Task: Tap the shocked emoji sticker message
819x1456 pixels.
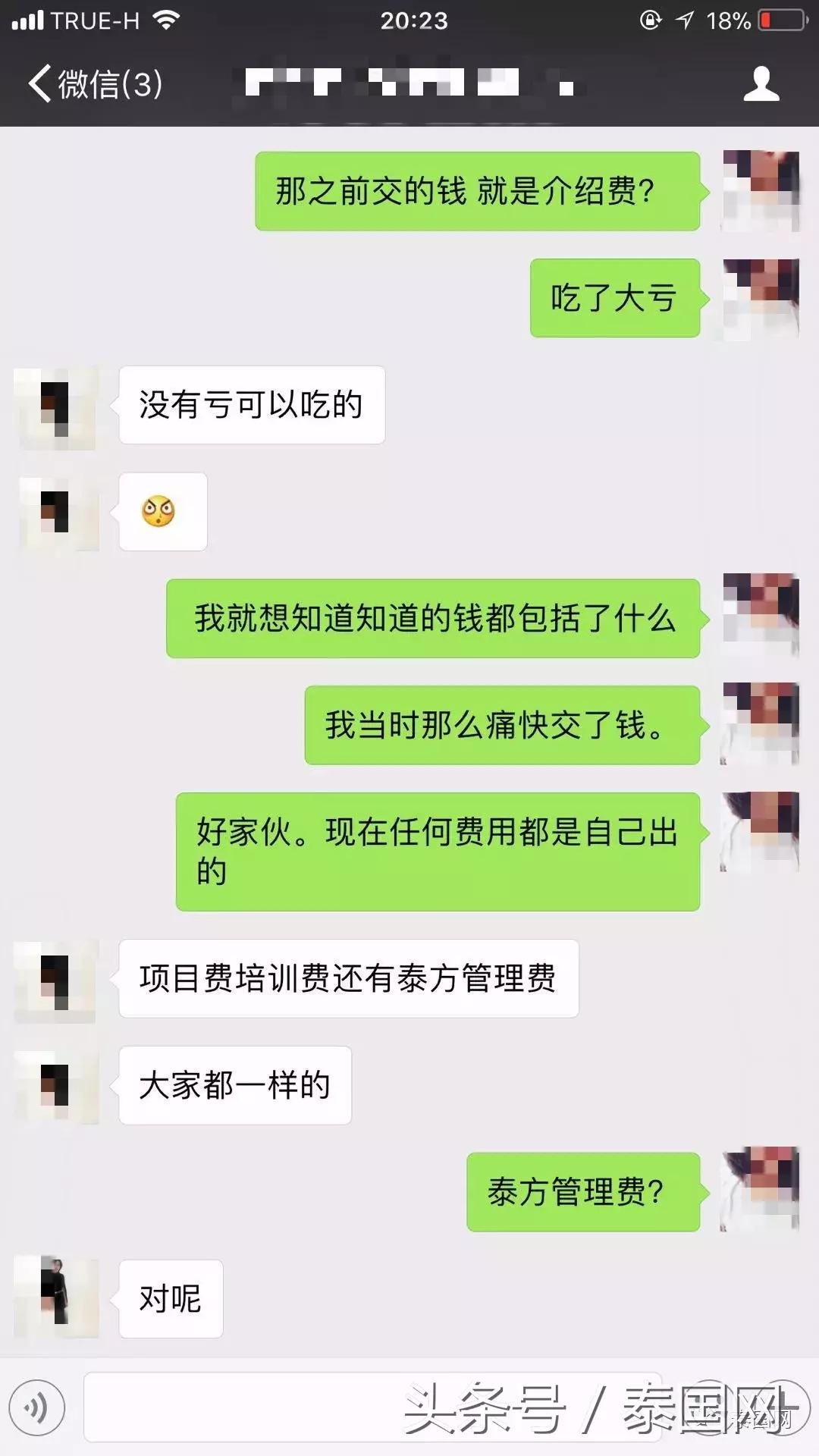Action: [x=162, y=511]
